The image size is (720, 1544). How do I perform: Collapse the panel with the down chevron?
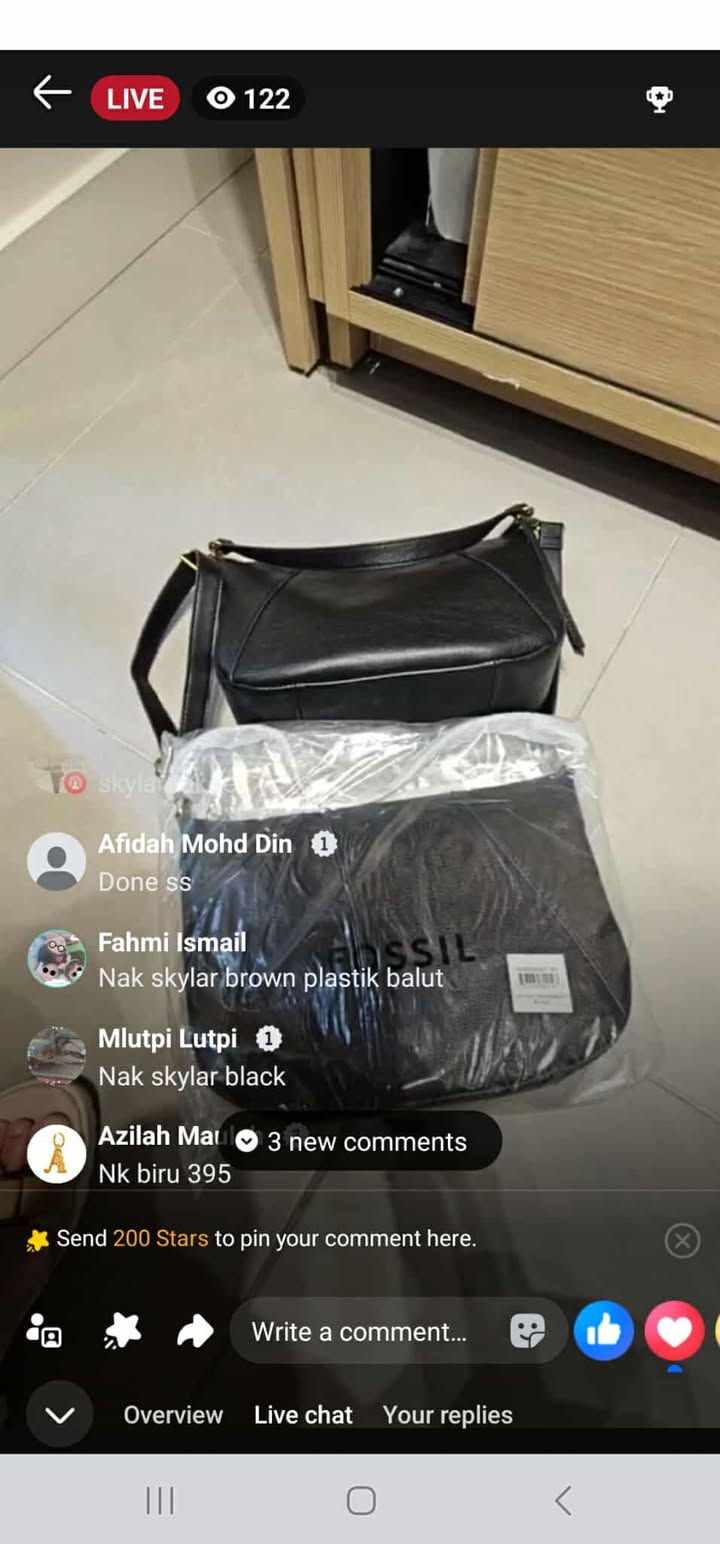pyautogui.click(x=60, y=1415)
